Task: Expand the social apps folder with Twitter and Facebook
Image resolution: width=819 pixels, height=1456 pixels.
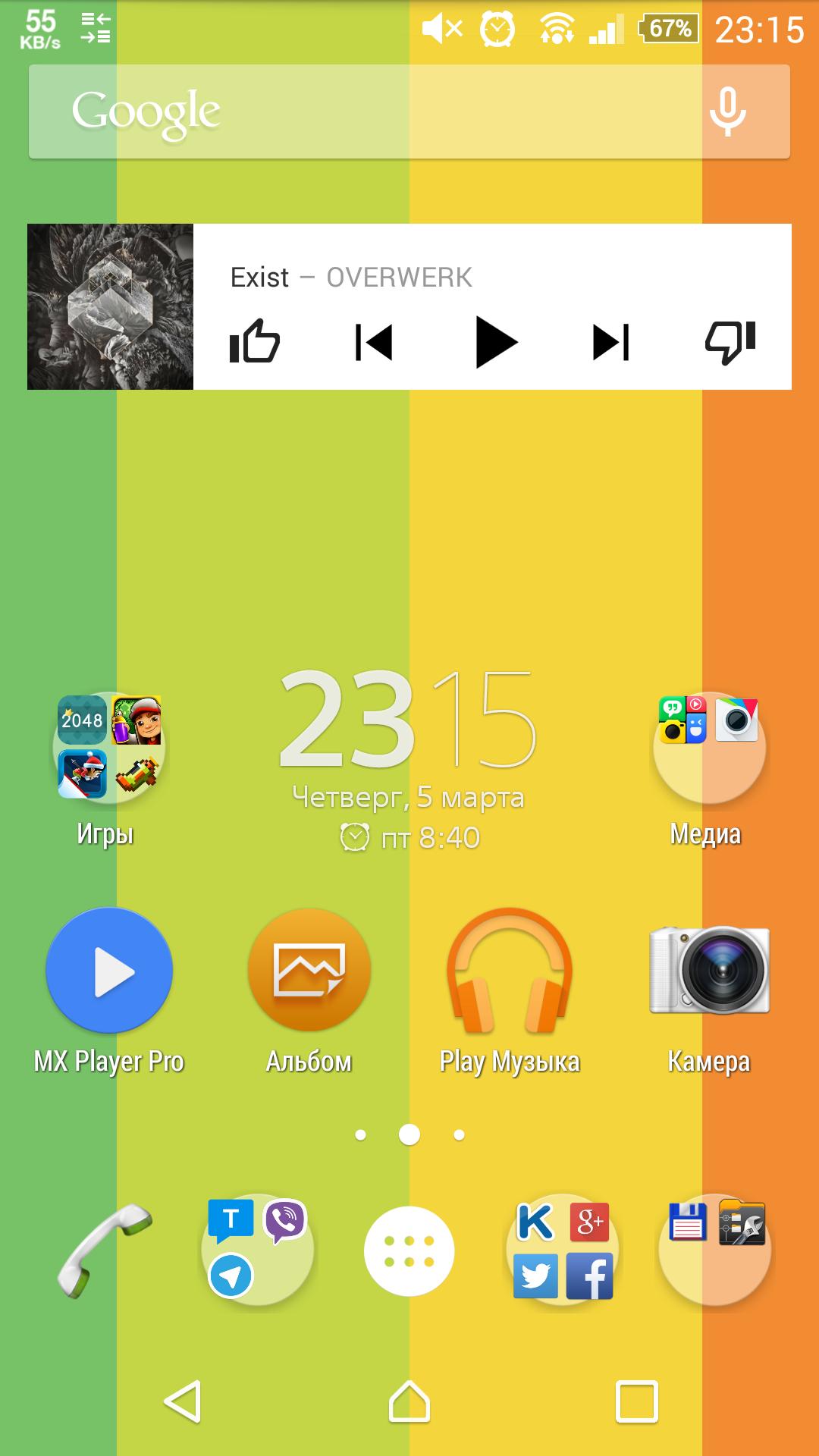Action: coord(563,1251)
